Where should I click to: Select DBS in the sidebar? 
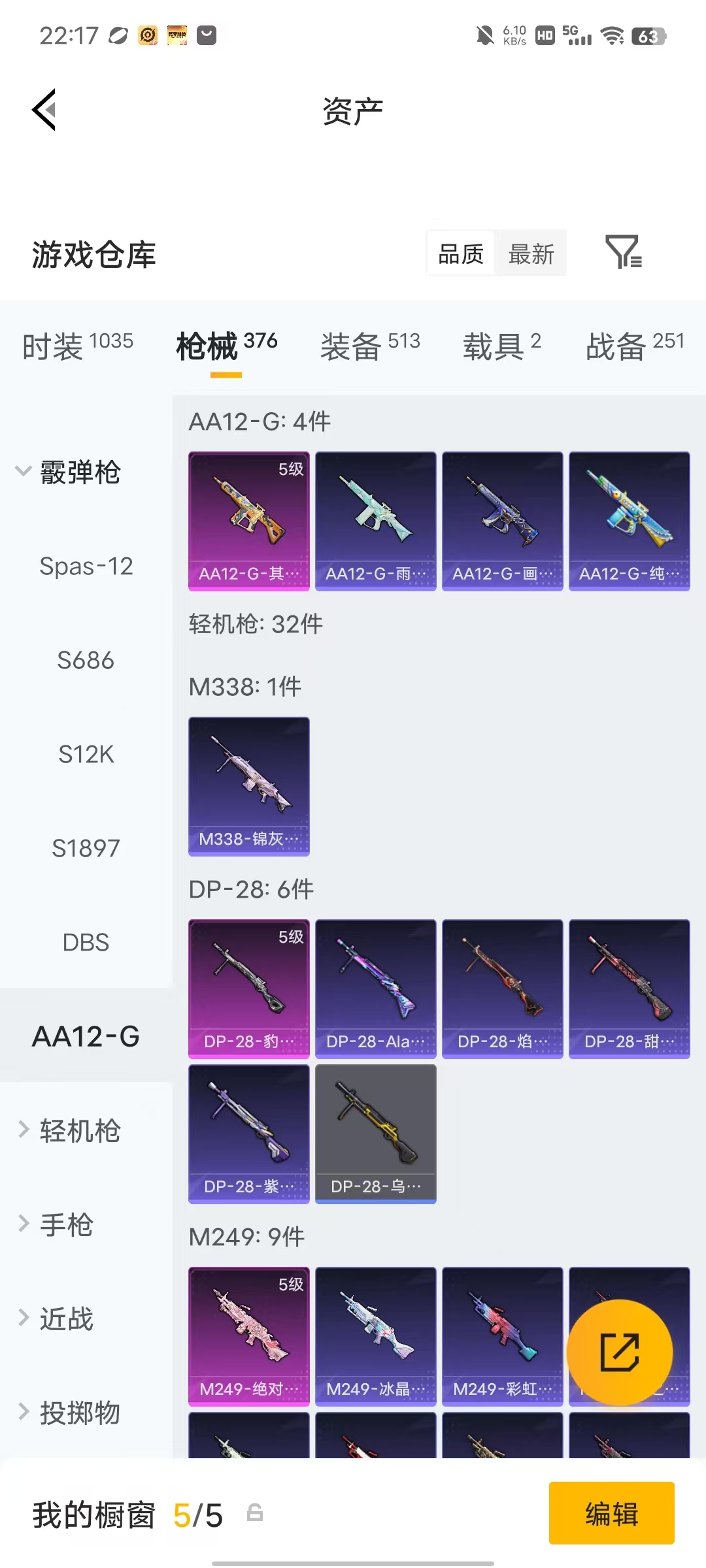pyautogui.click(x=86, y=942)
